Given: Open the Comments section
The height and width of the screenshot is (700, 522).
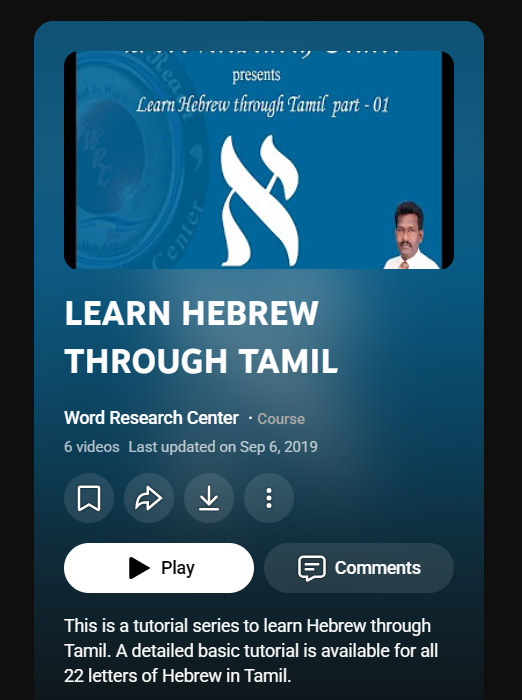Looking at the screenshot, I should click(359, 568).
